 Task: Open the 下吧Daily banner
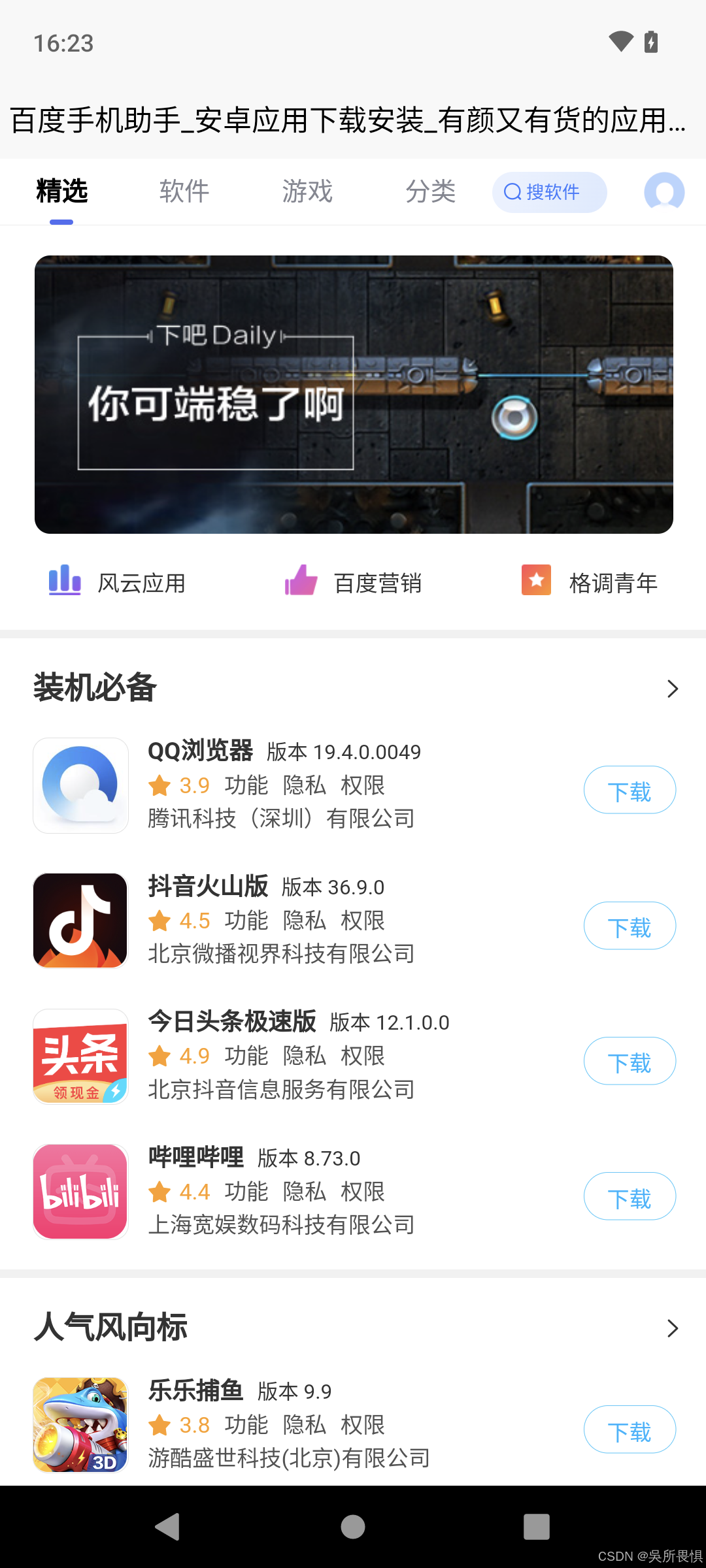click(x=354, y=395)
